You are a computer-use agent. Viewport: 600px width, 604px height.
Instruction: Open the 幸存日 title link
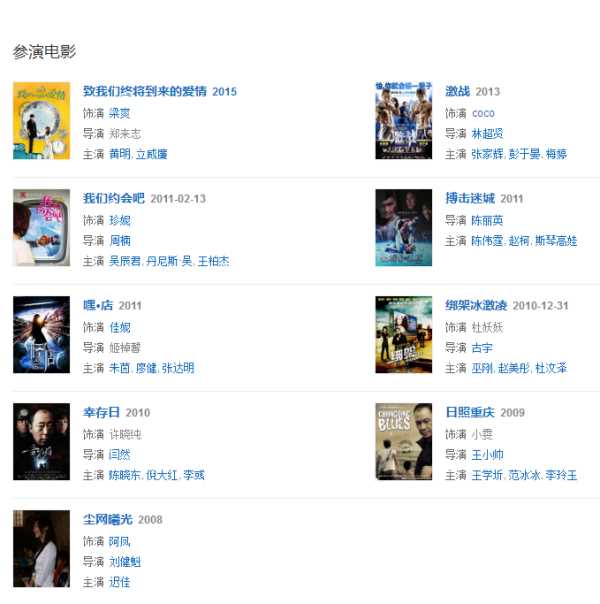[102, 413]
